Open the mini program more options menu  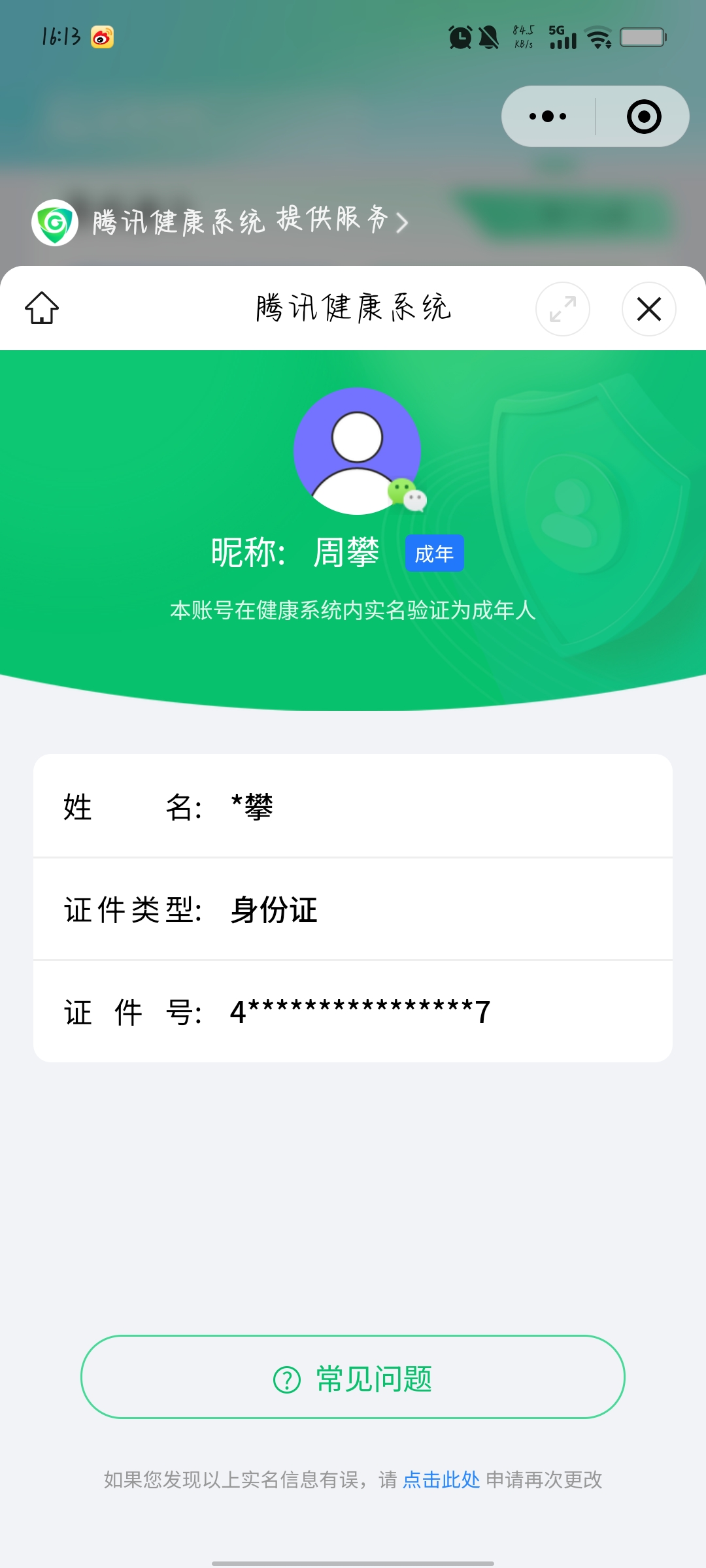point(548,116)
